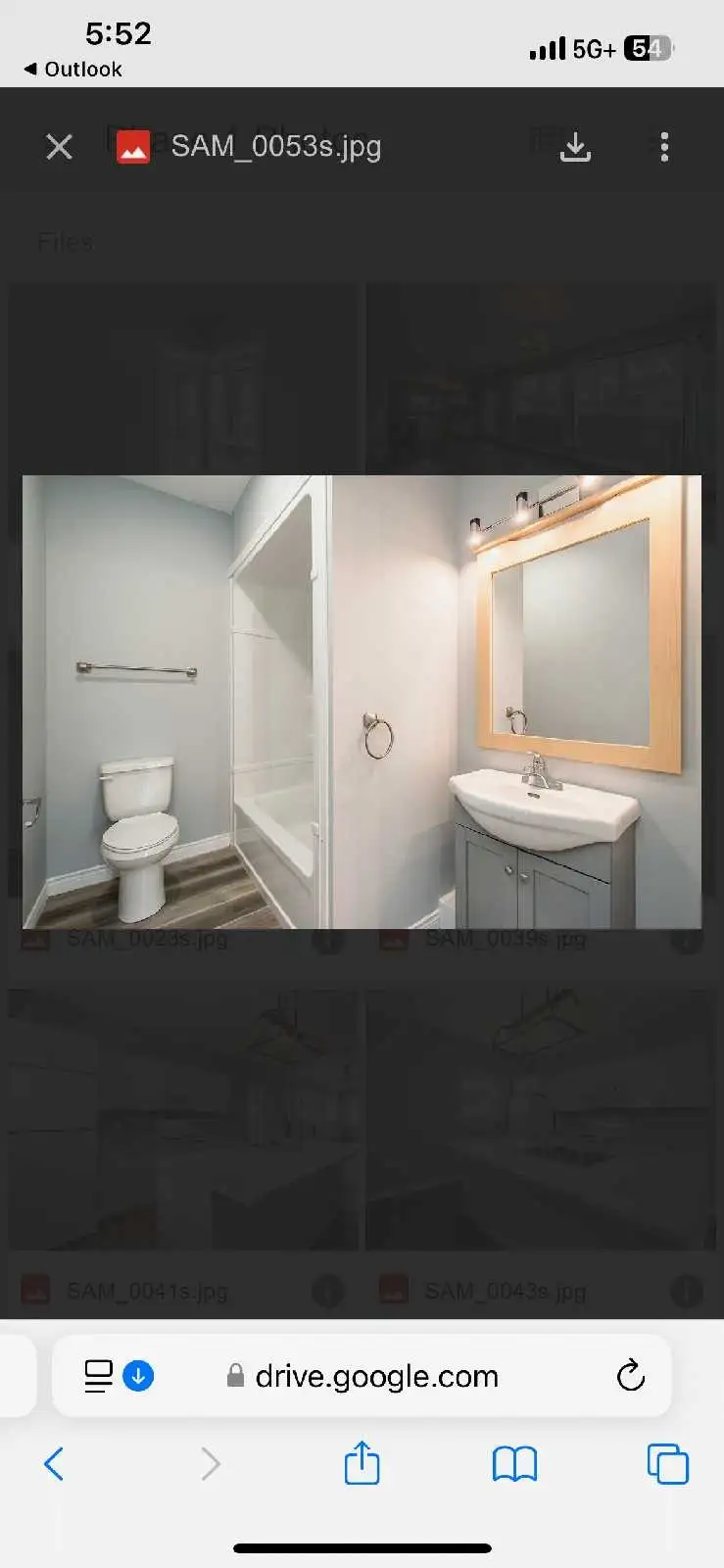This screenshot has height=1568, width=724.
Task: Go back to the previous page in Safari
Action: coord(54,1464)
